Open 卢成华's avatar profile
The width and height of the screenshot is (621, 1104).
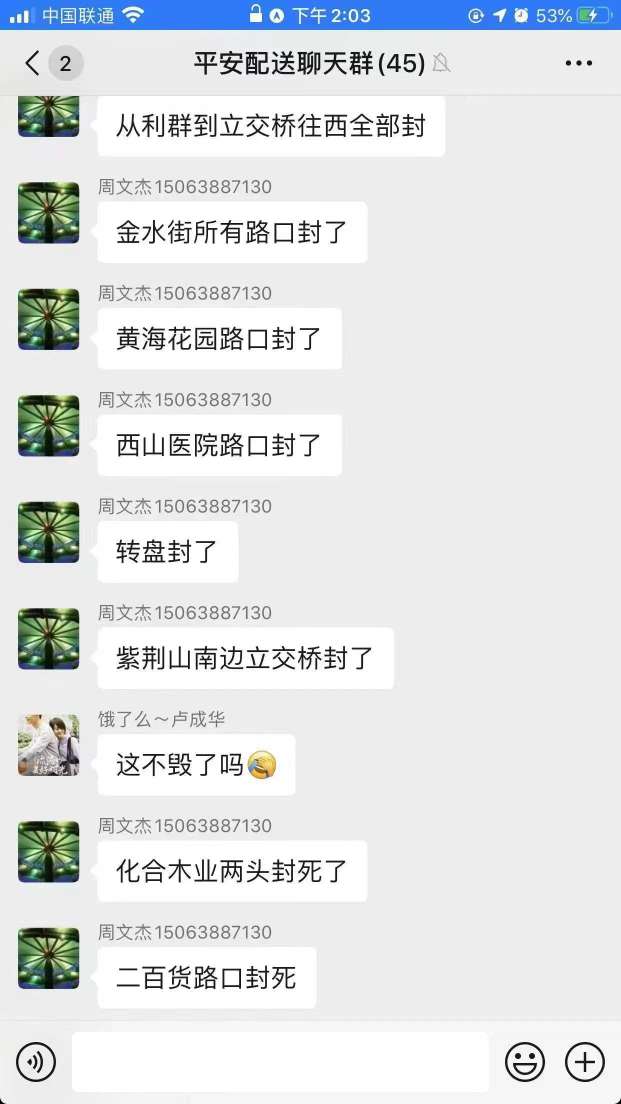click(x=48, y=745)
